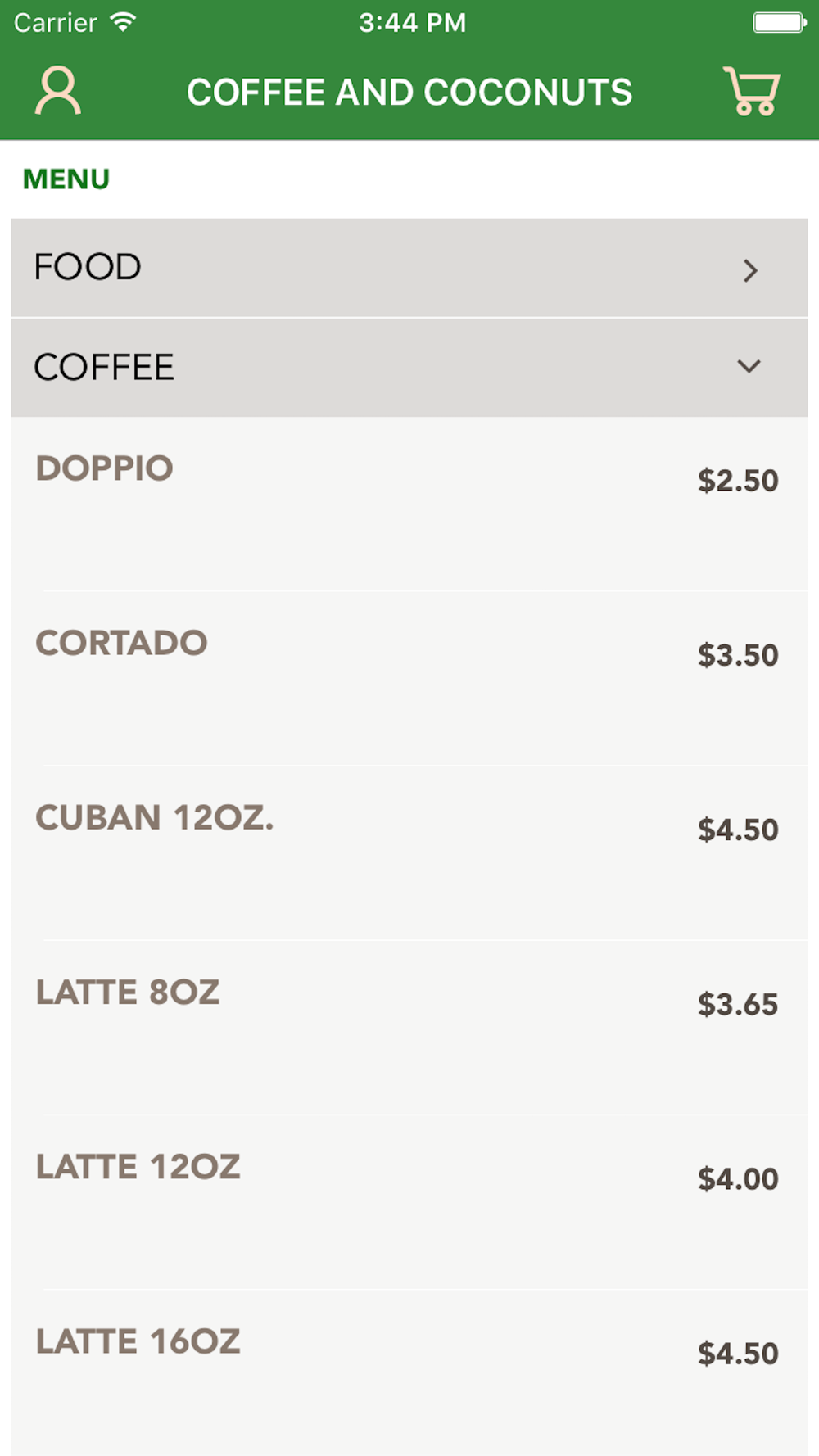
Task: Open Cuban 12oz. item
Action: 409,852
